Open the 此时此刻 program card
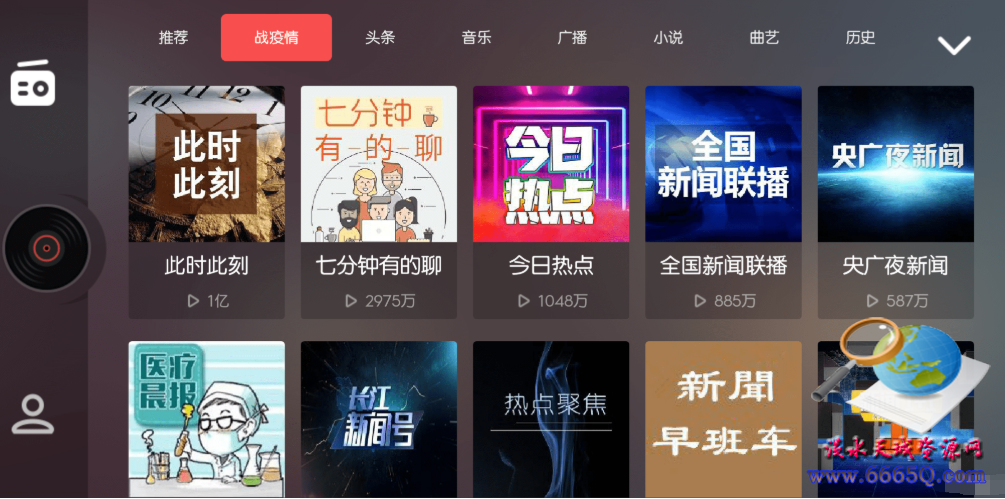This screenshot has height=499, width=1005. [x=206, y=201]
